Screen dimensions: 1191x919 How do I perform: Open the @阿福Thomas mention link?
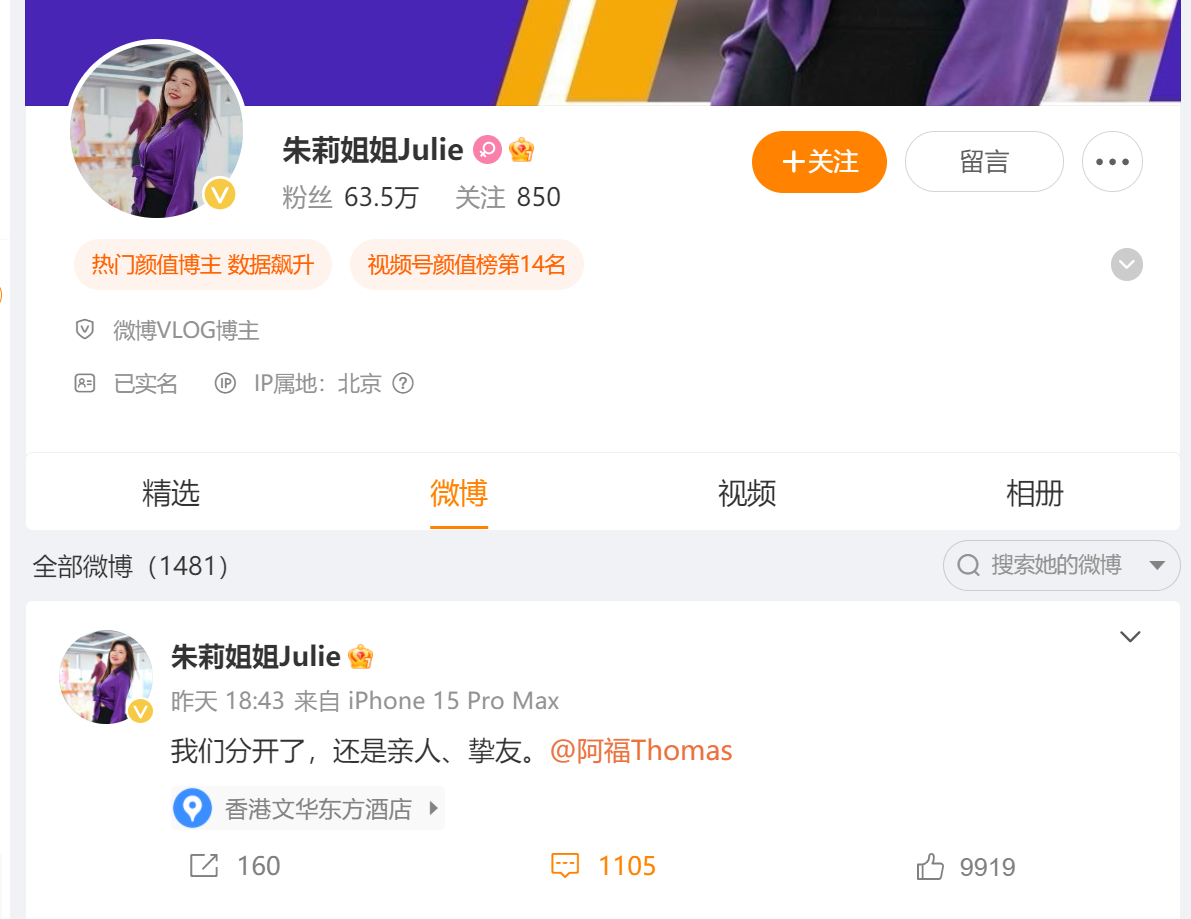(x=641, y=751)
